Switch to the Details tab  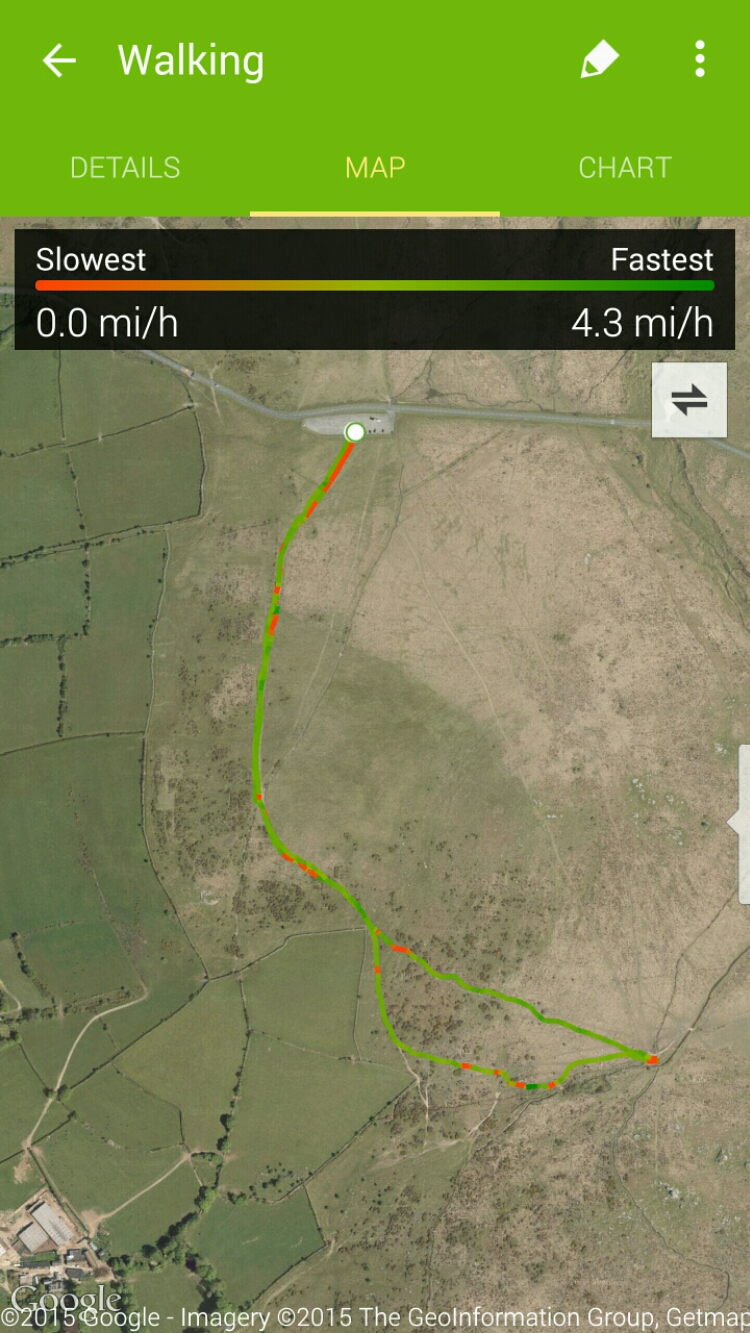(x=125, y=167)
